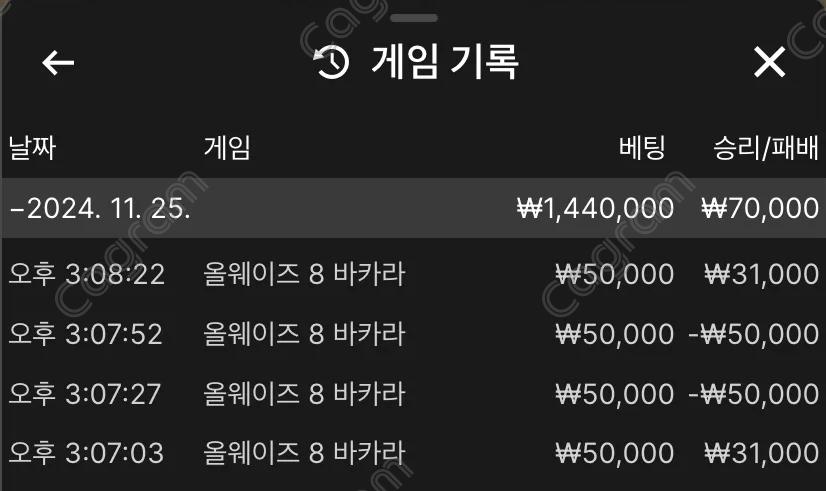The height and width of the screenshot is (491, 826).
Task: Open the 오후 3:07:52 바카라 record
Action: [x=412, y=333]
